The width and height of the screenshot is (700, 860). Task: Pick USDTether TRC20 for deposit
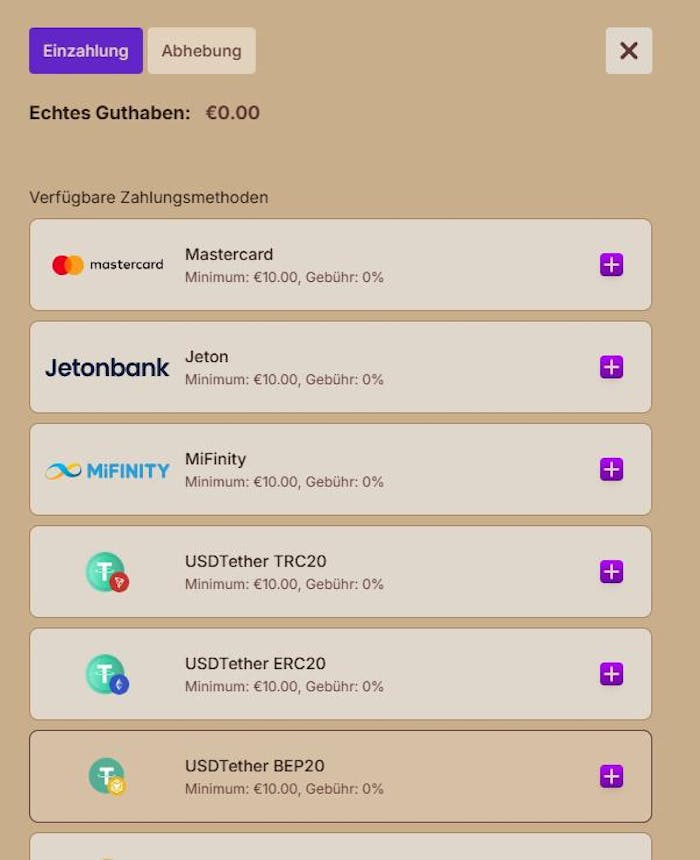(340, 572)
